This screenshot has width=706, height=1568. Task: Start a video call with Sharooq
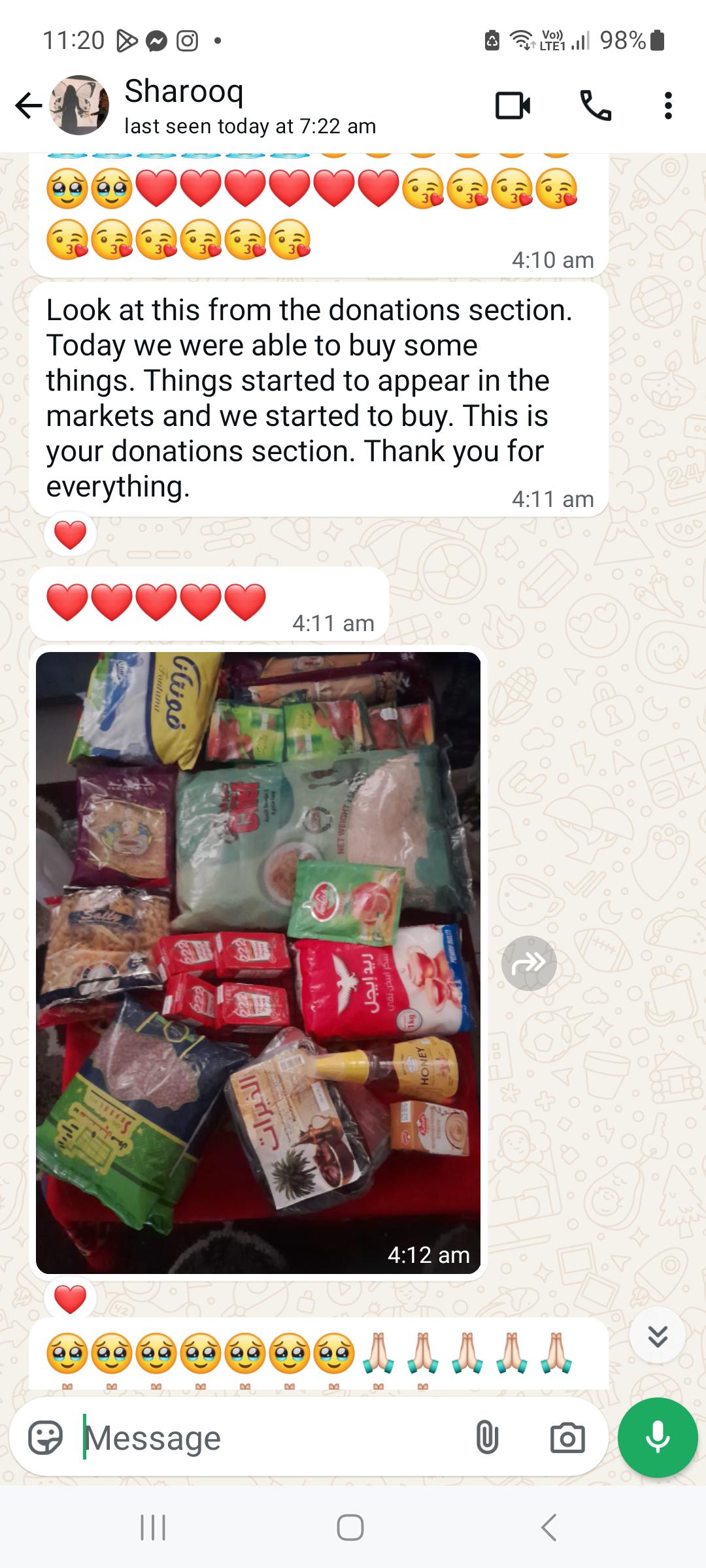(513, 106)
